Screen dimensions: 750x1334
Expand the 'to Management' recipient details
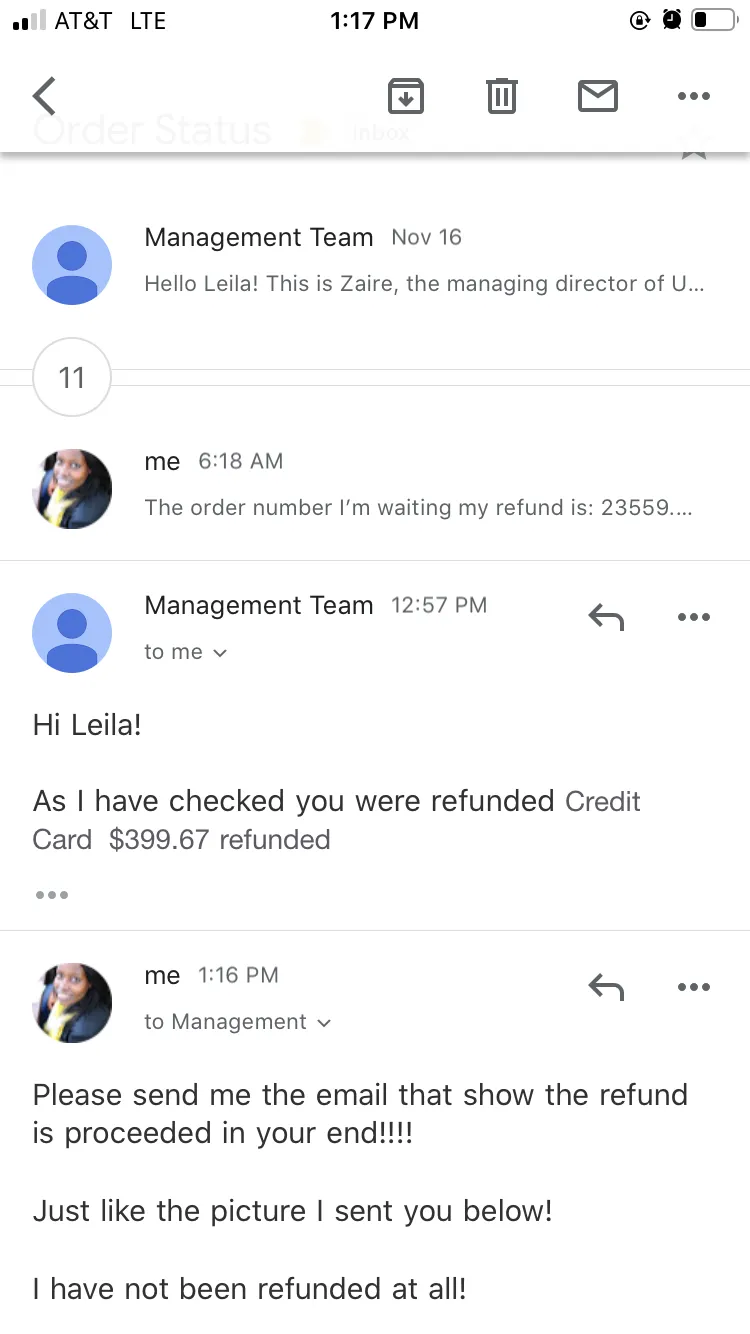[238, 1022]
